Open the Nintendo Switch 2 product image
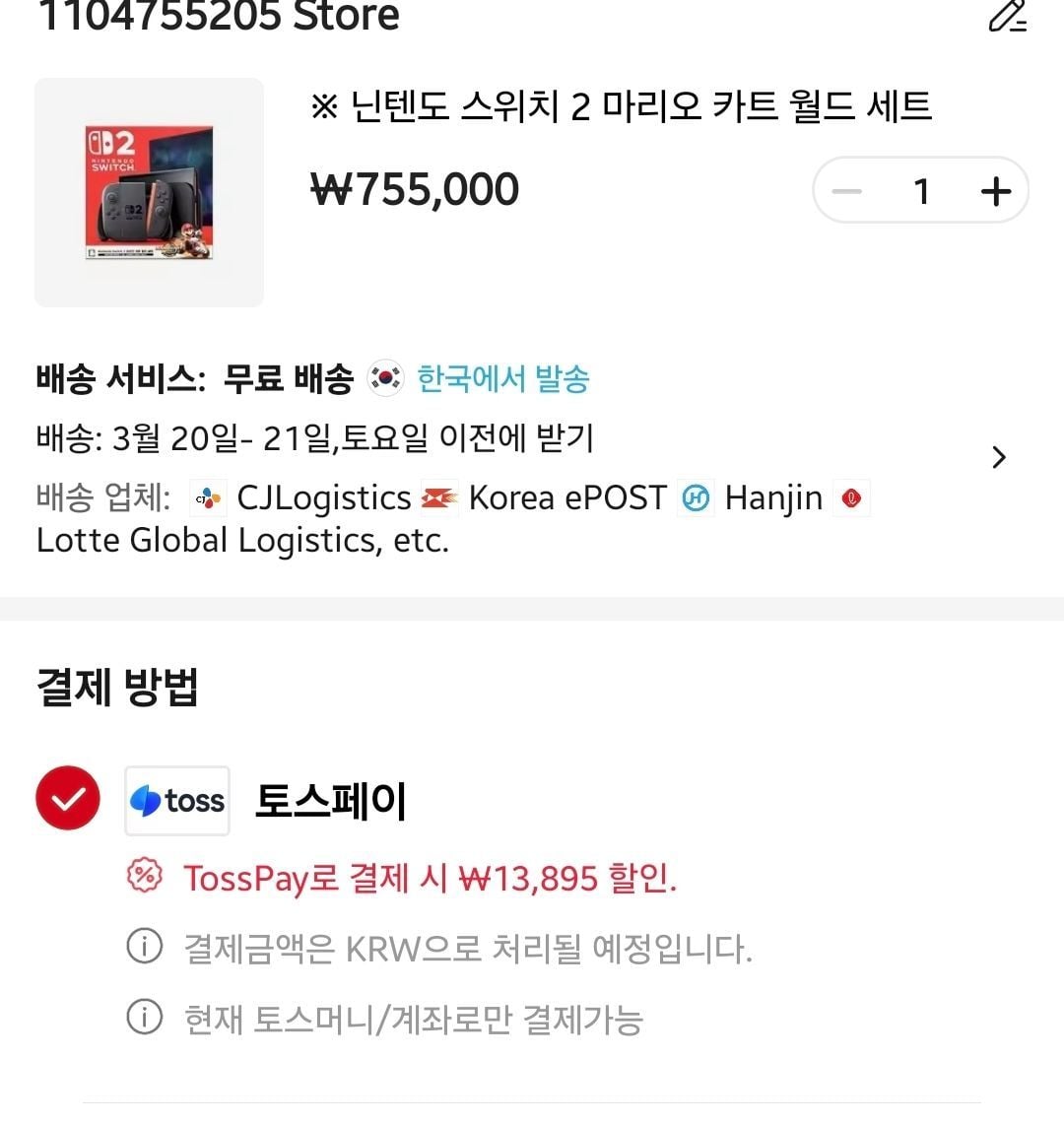This screenshot has width=1064, height=1124. pos(149,193)
